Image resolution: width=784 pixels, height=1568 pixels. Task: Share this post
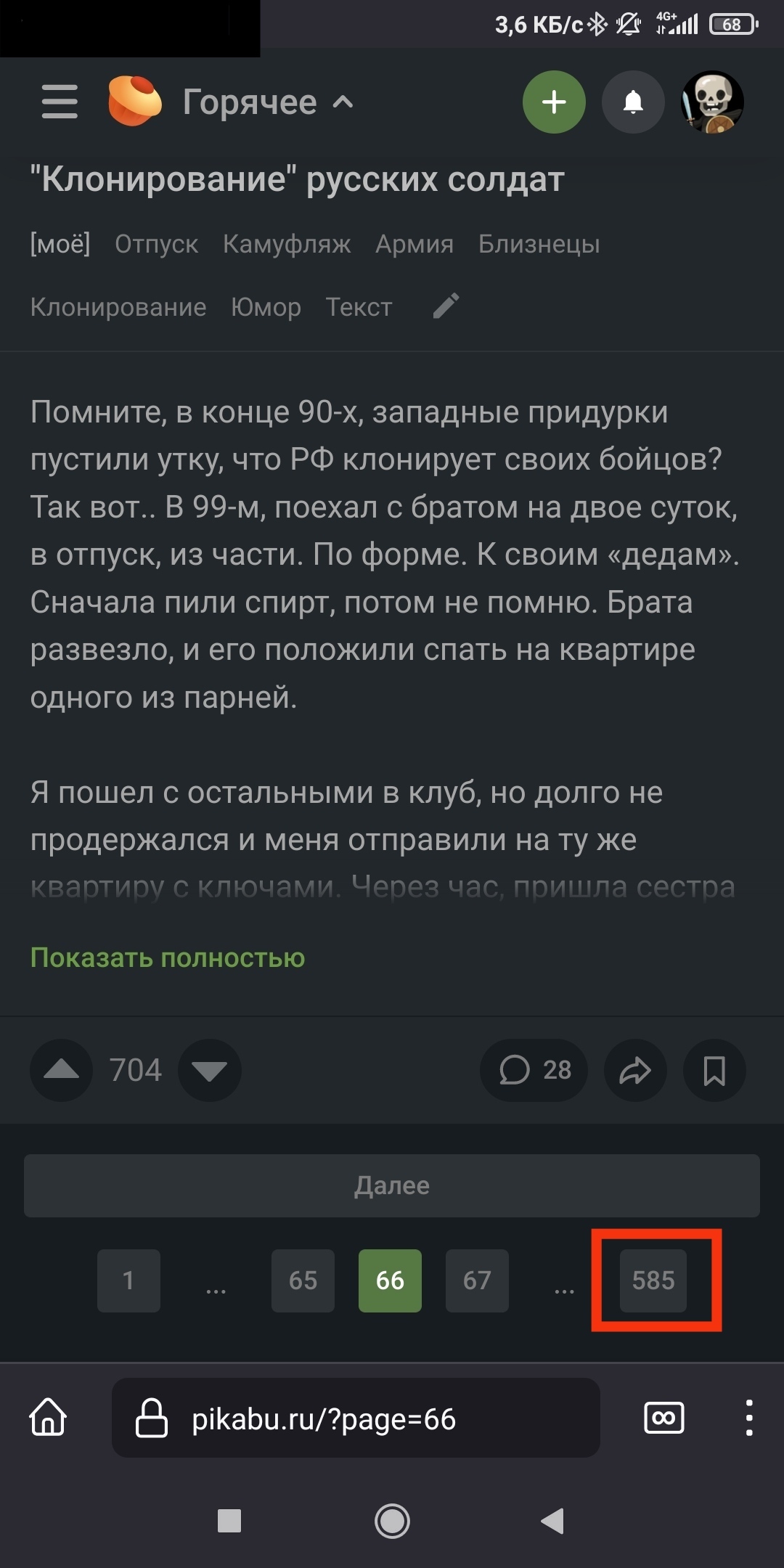[x=635, y=1070]
